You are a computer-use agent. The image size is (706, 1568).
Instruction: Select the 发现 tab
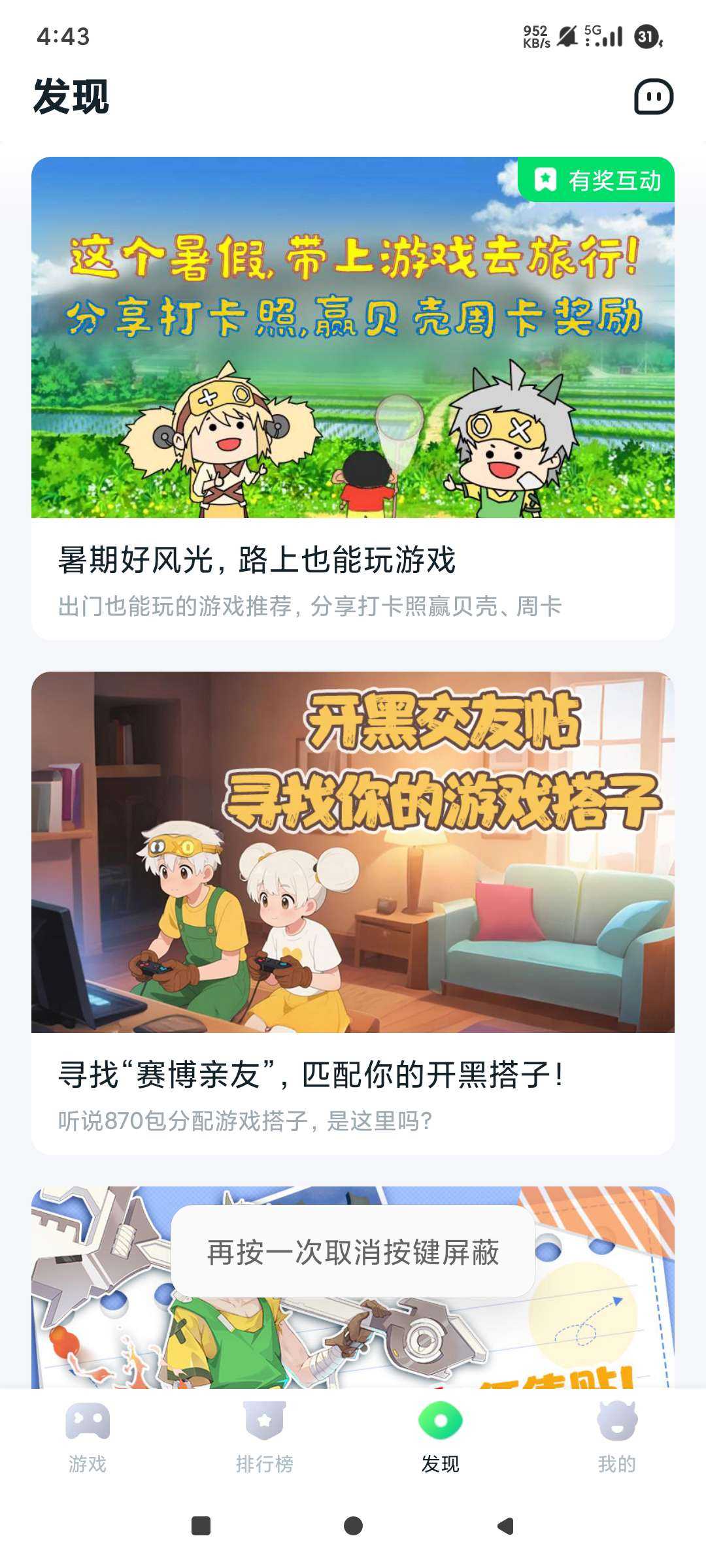440,1437
